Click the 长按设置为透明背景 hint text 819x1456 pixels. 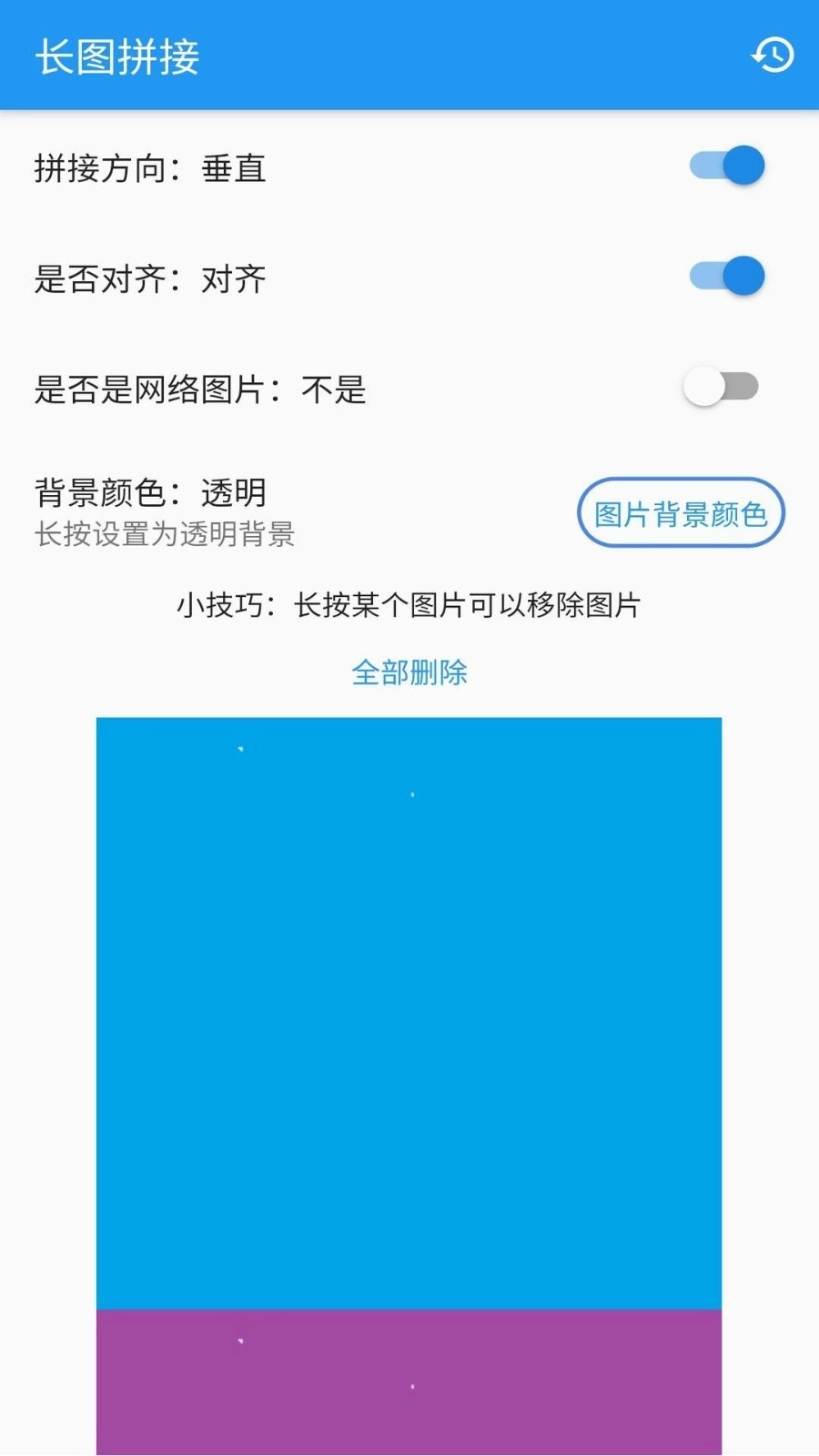coord(168,536)
